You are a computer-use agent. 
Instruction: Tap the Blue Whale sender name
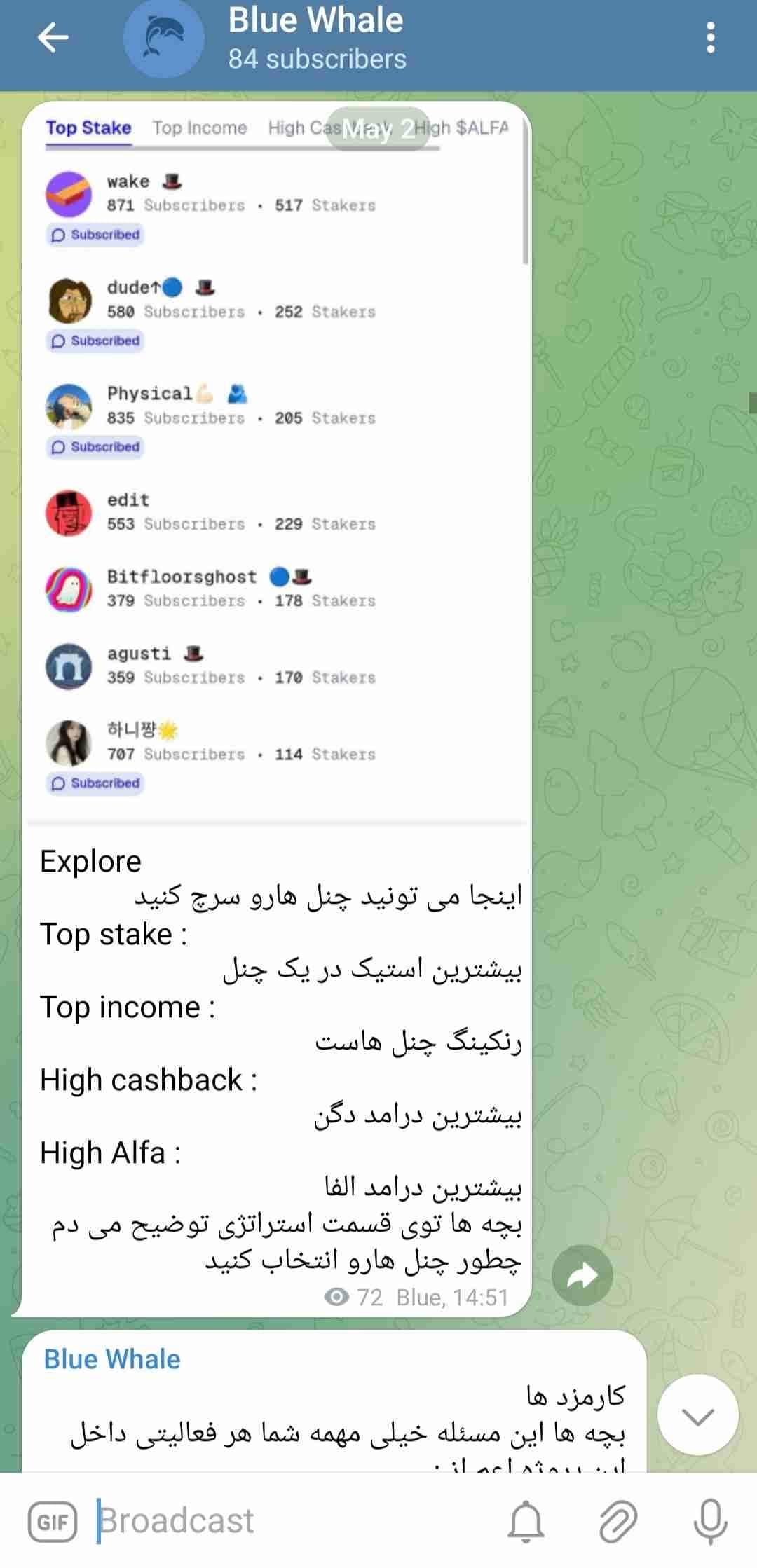pos(112,1359)
